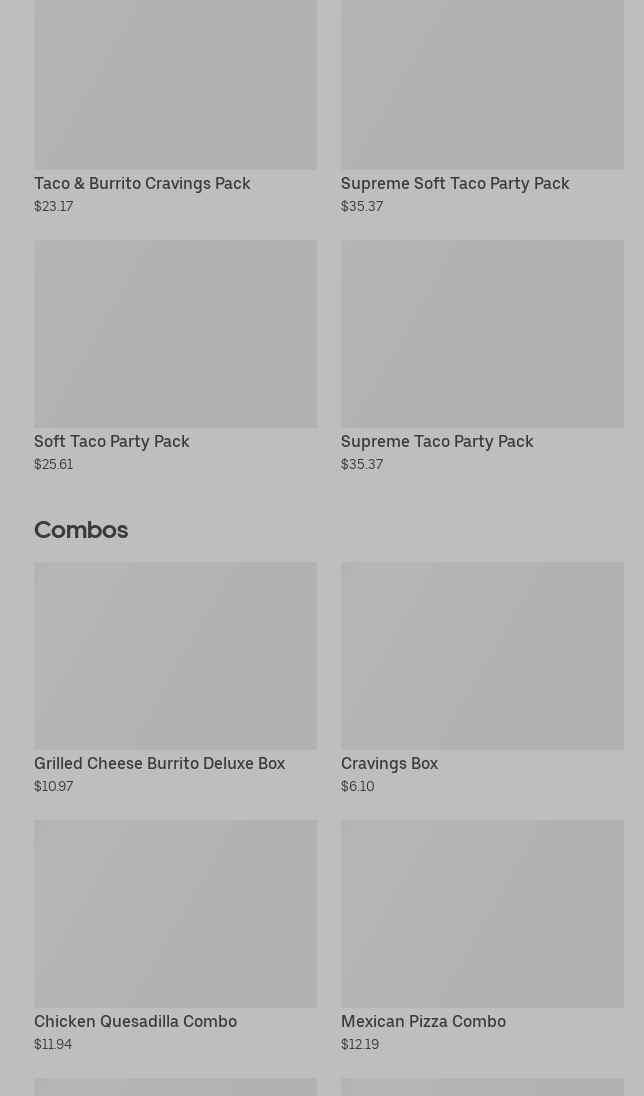Select Supreme Soft Taco Party Pack

pos(482,107)
